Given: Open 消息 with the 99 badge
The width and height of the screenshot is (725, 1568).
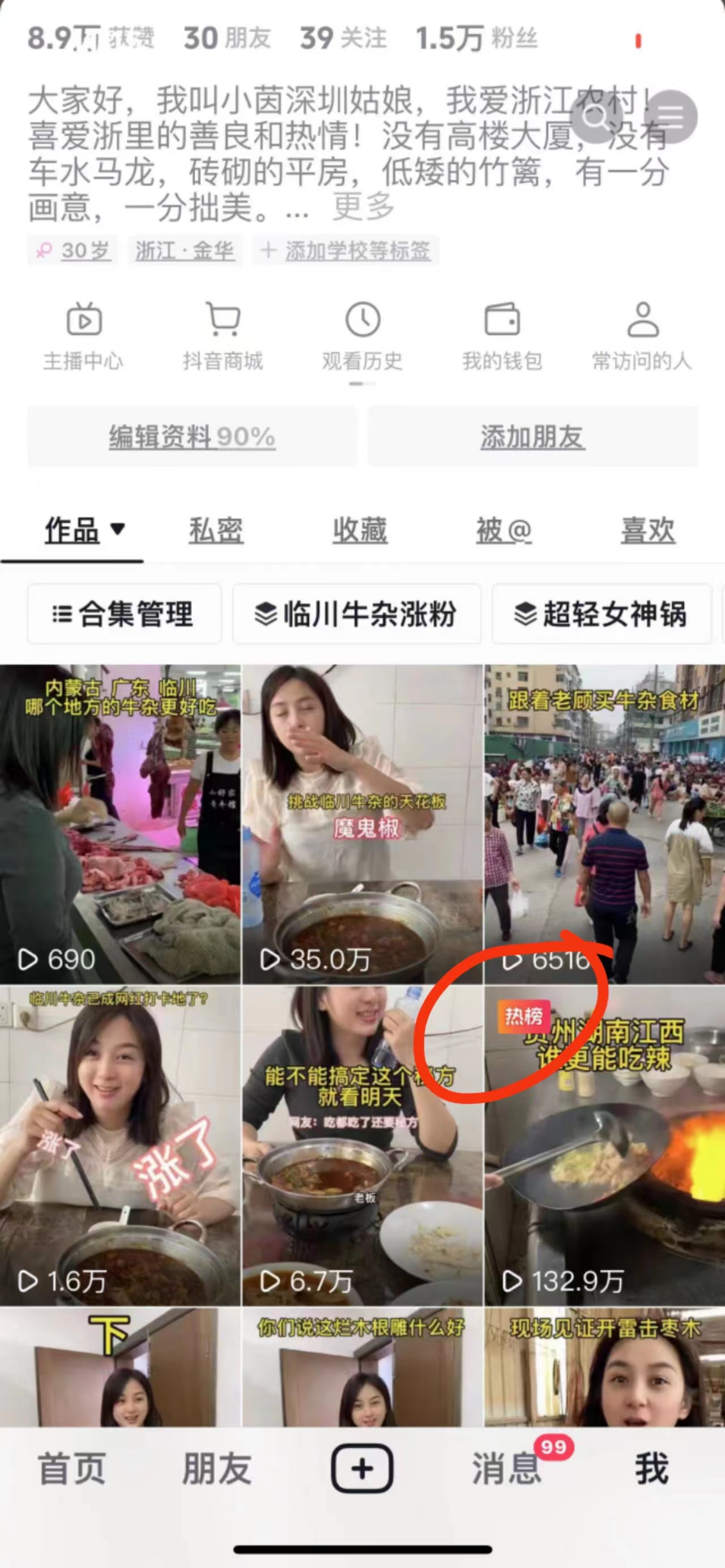Looking at the screenshot, I should [x=506, y=1468].
